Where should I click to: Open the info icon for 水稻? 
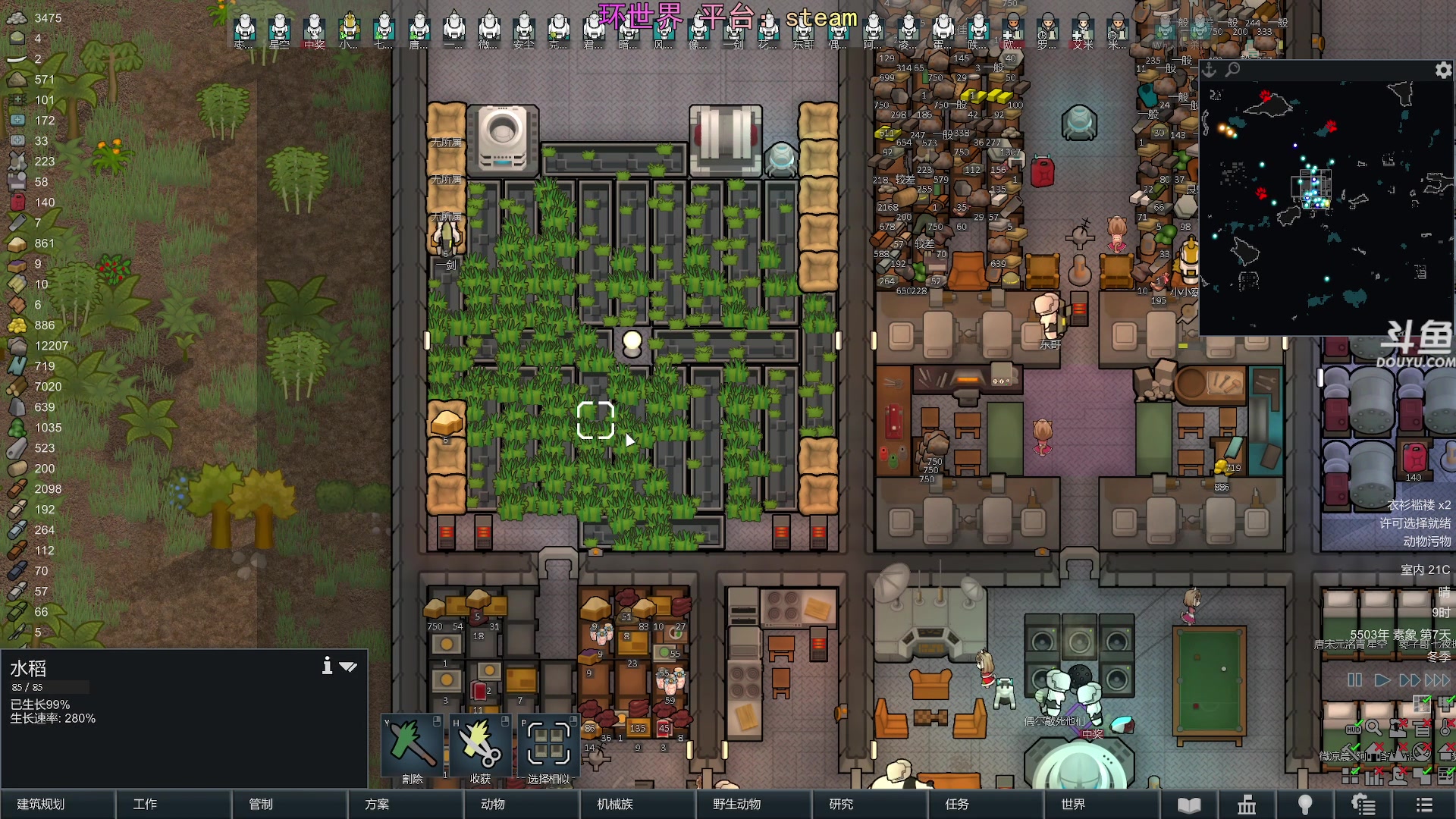(327, 666)
